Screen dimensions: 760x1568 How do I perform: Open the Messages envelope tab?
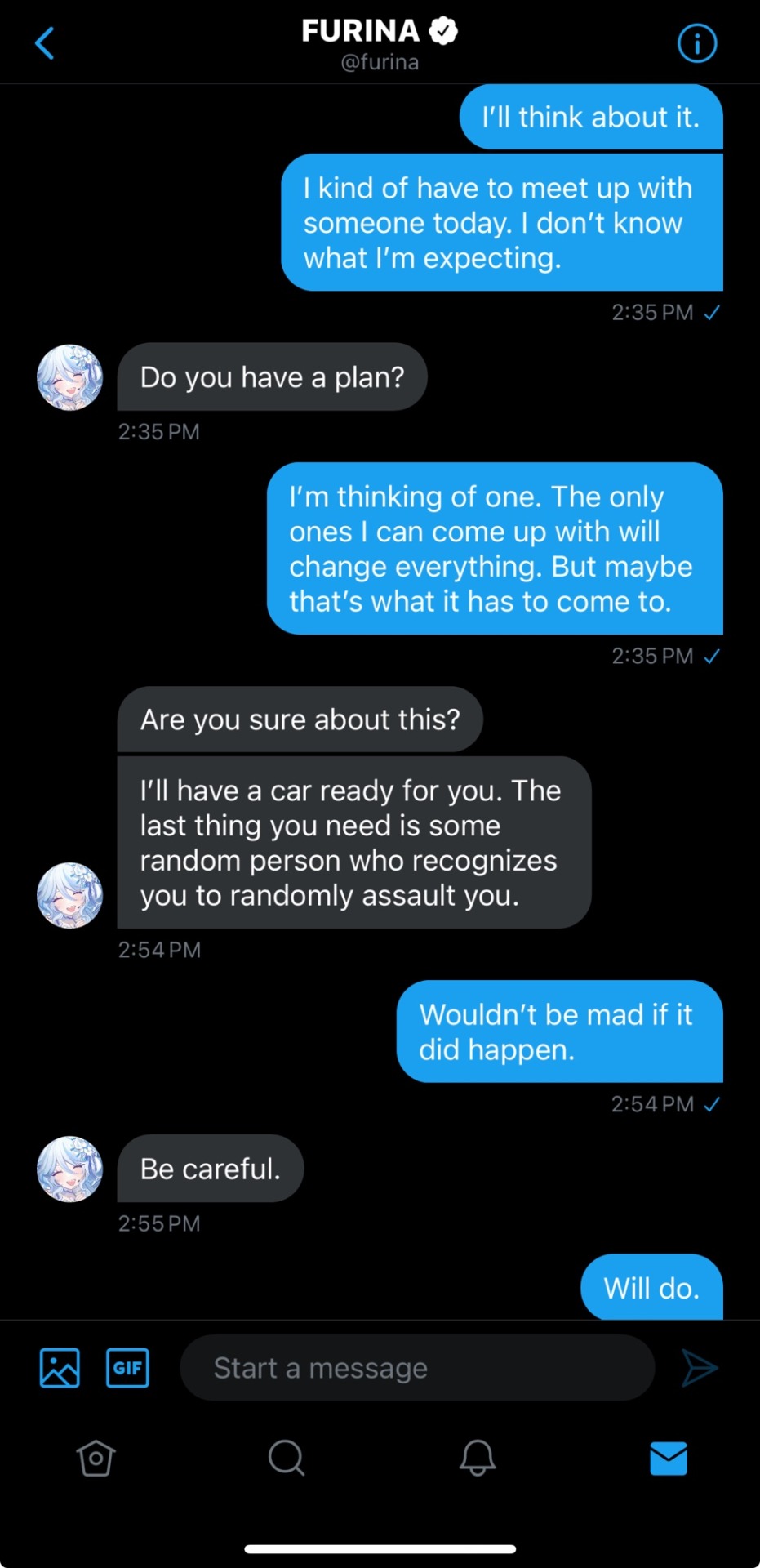coord(669,1458)
